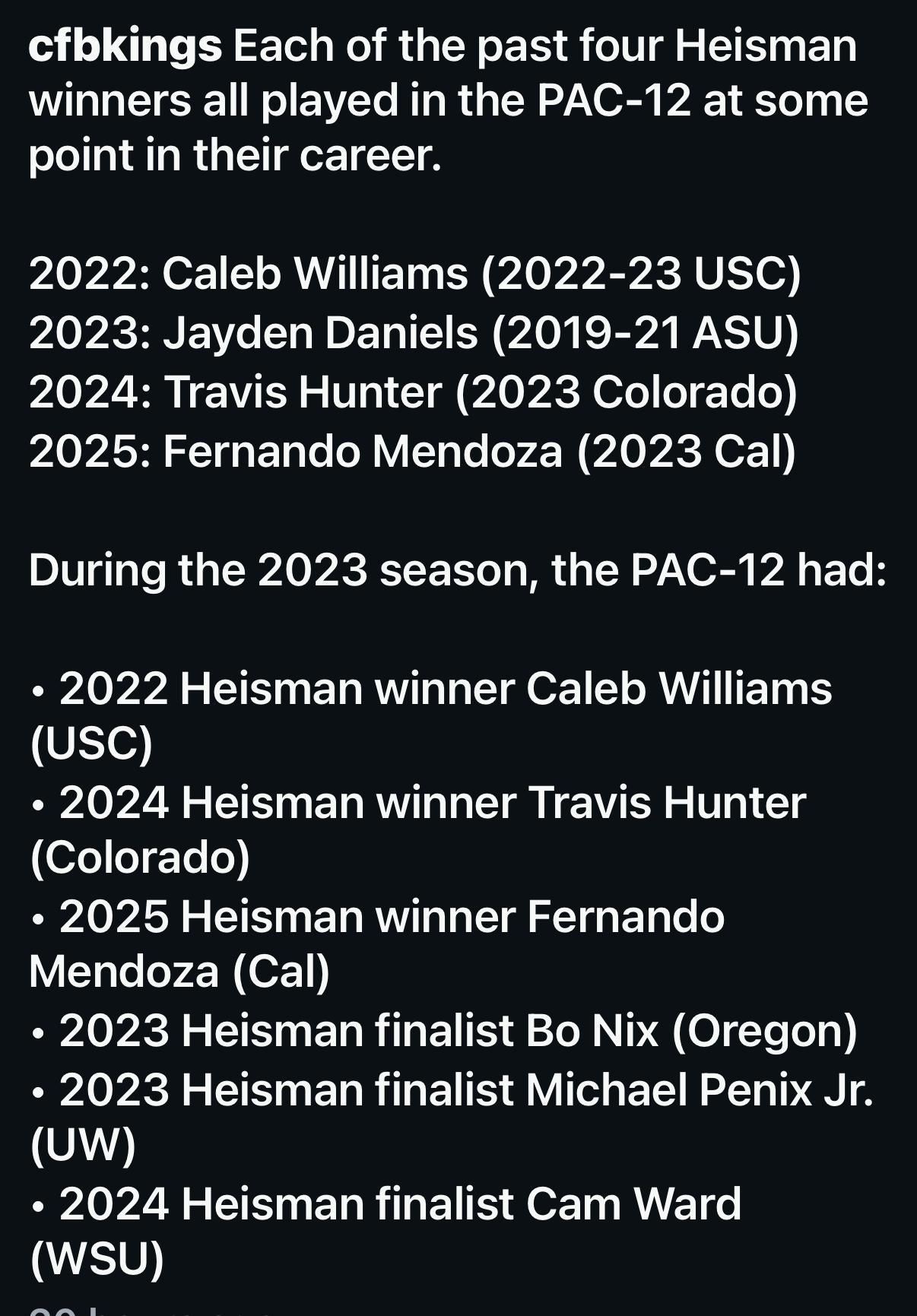
Task: Open the cfbkings profile from the caption
Action: tap(125, 47)
